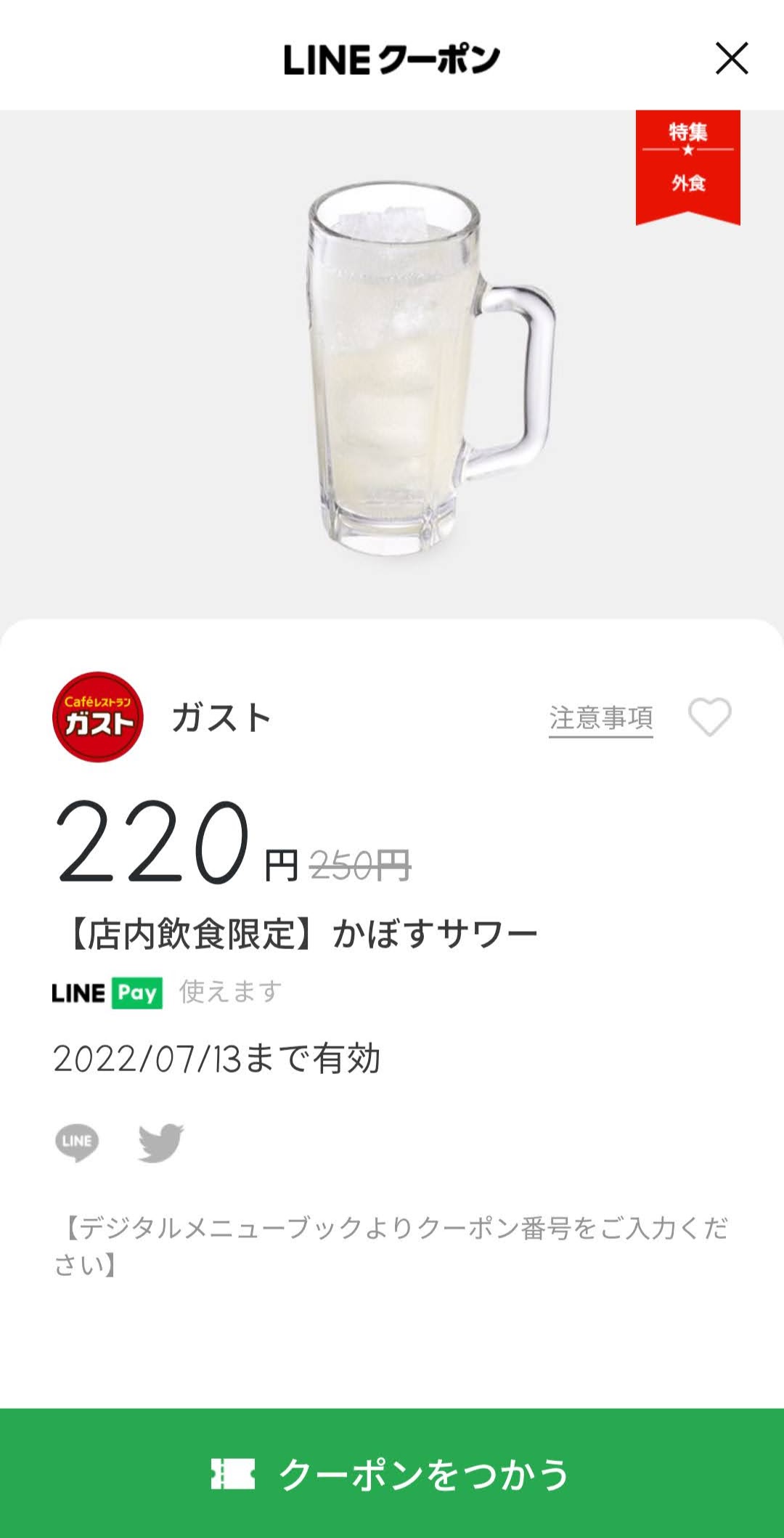Favorite this coupon with the heart icon
The image size is (784, 1538).
point(709,717)
